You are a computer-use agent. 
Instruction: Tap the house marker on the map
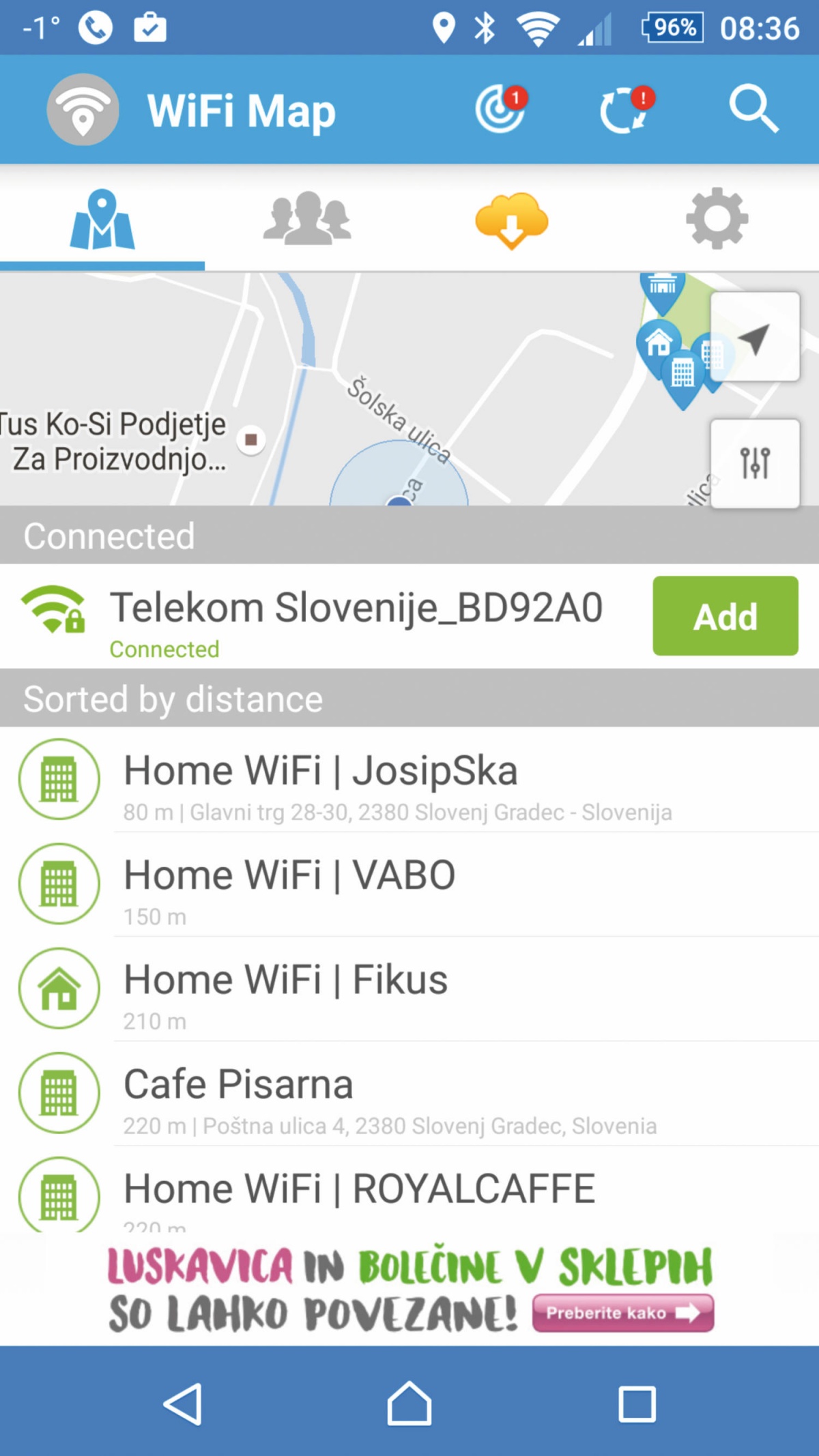coord(658,342)
